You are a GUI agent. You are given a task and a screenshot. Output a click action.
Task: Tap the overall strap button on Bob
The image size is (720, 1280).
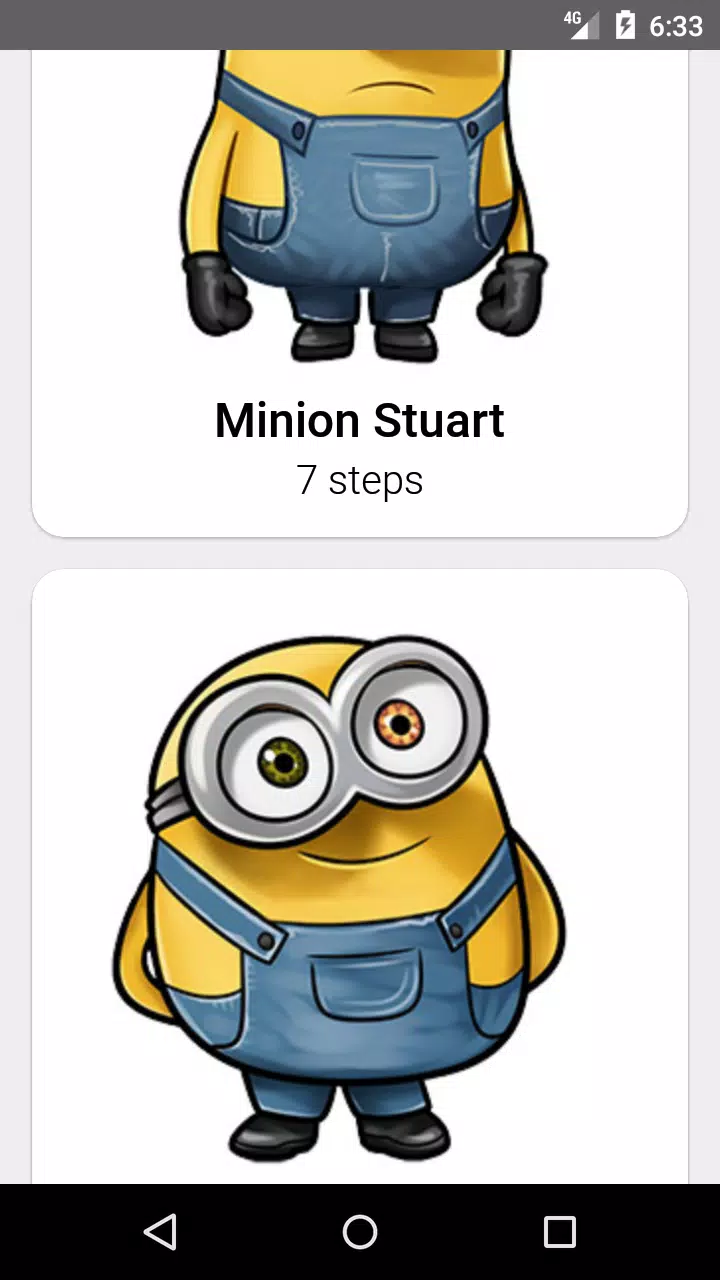tap(267, 940)
